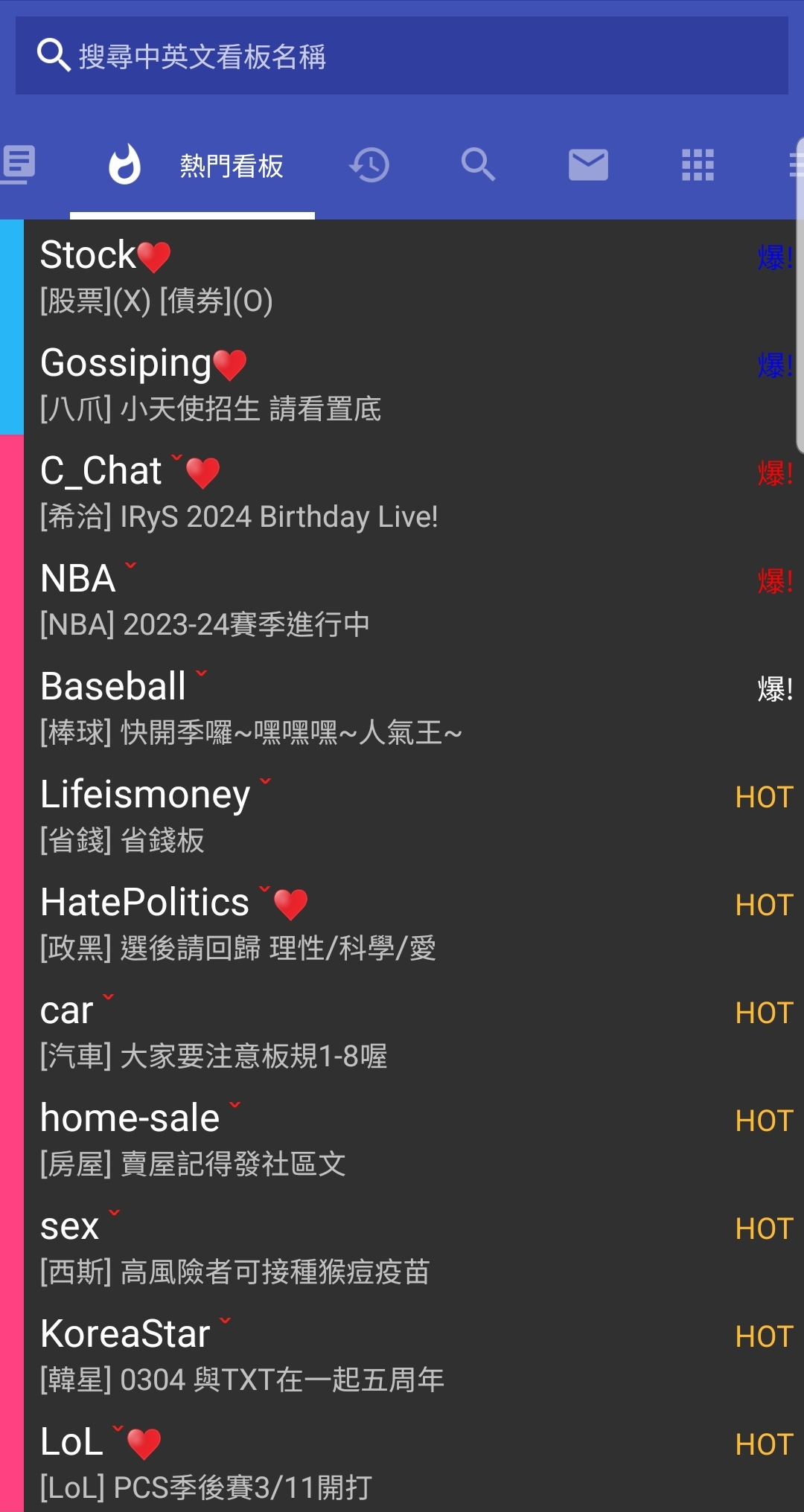The height and width of the screenshot is (1512, 804).
Task: Open the magnifier search tab
Action: (x=478, y=165)
